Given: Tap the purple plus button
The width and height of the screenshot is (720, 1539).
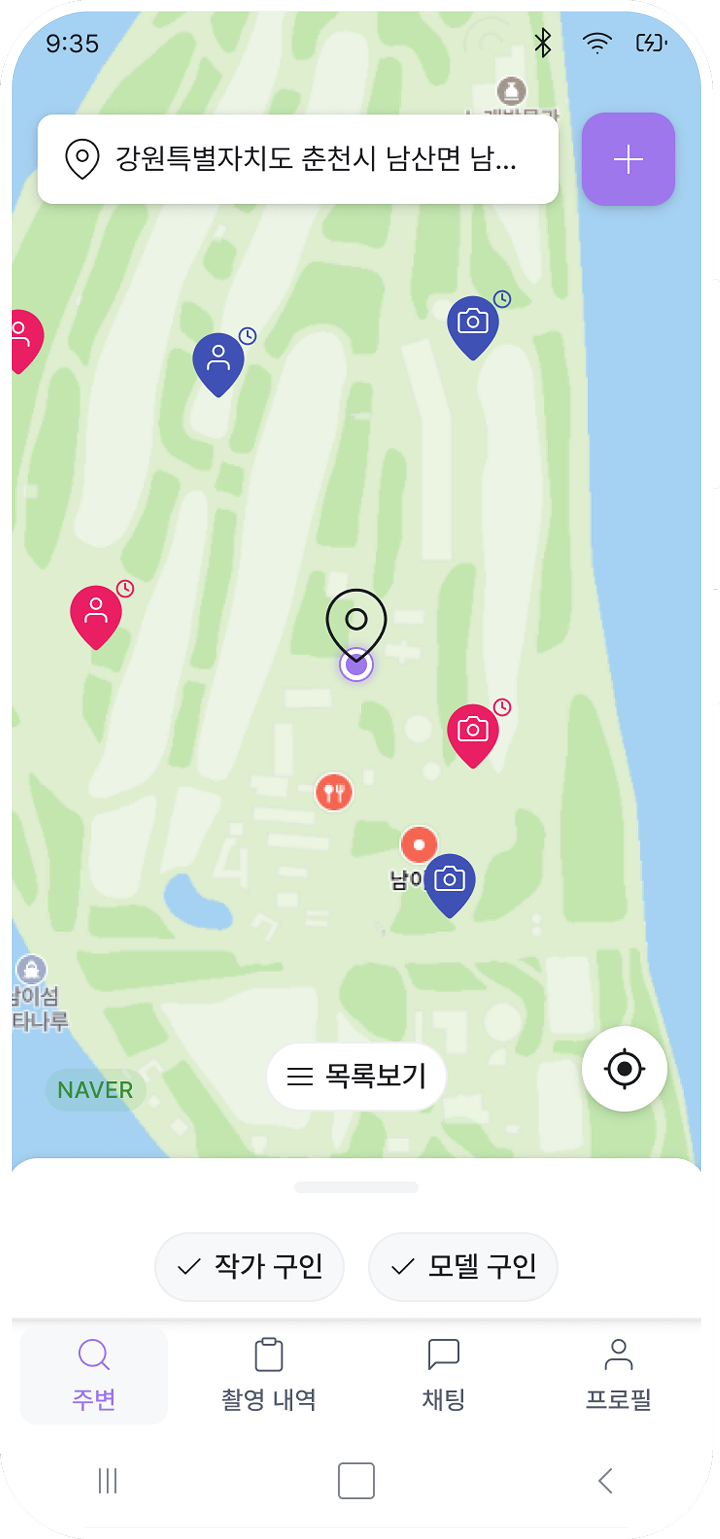Looking at the screenshot, I should pyautogui.click(x=628, y=159).
